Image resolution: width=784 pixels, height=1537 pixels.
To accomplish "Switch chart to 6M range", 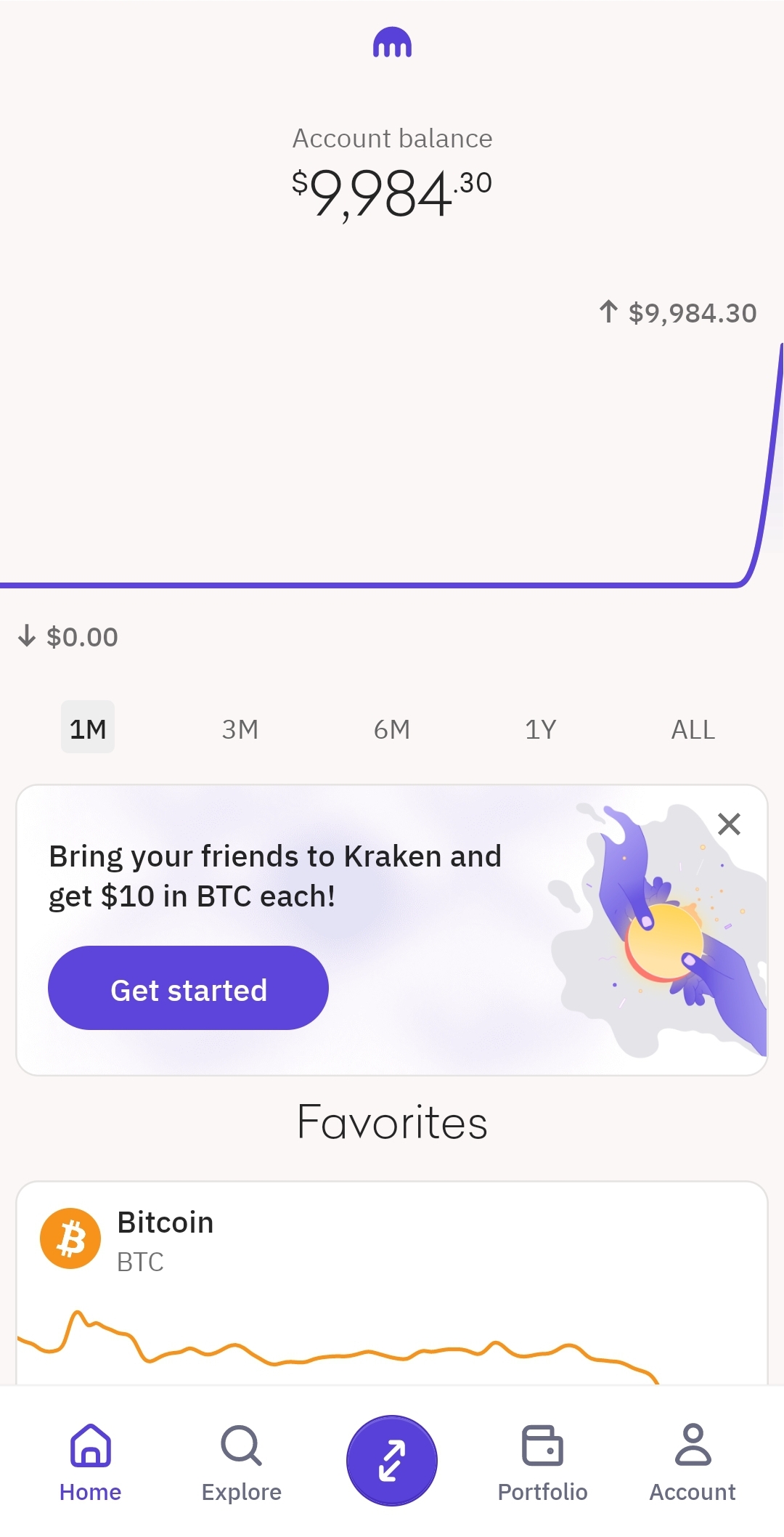I will [392, 729].
